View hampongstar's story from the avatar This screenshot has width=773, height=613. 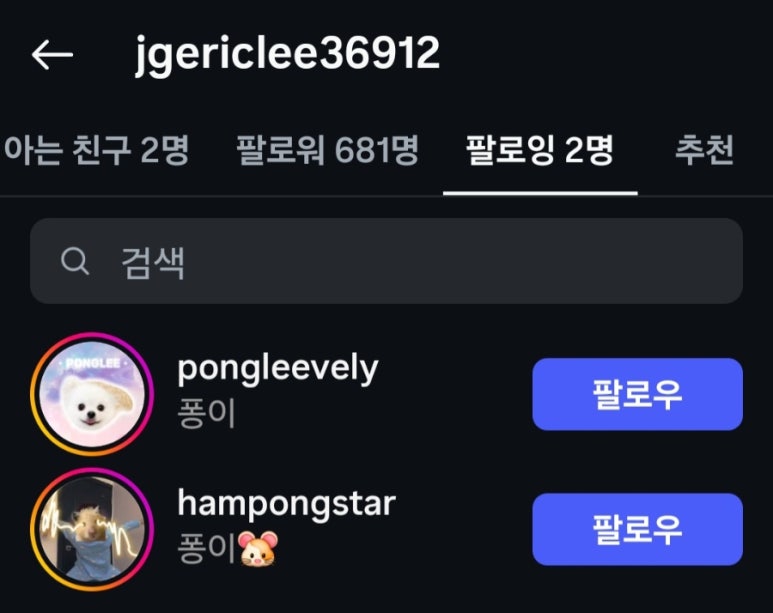coord(92,528)
